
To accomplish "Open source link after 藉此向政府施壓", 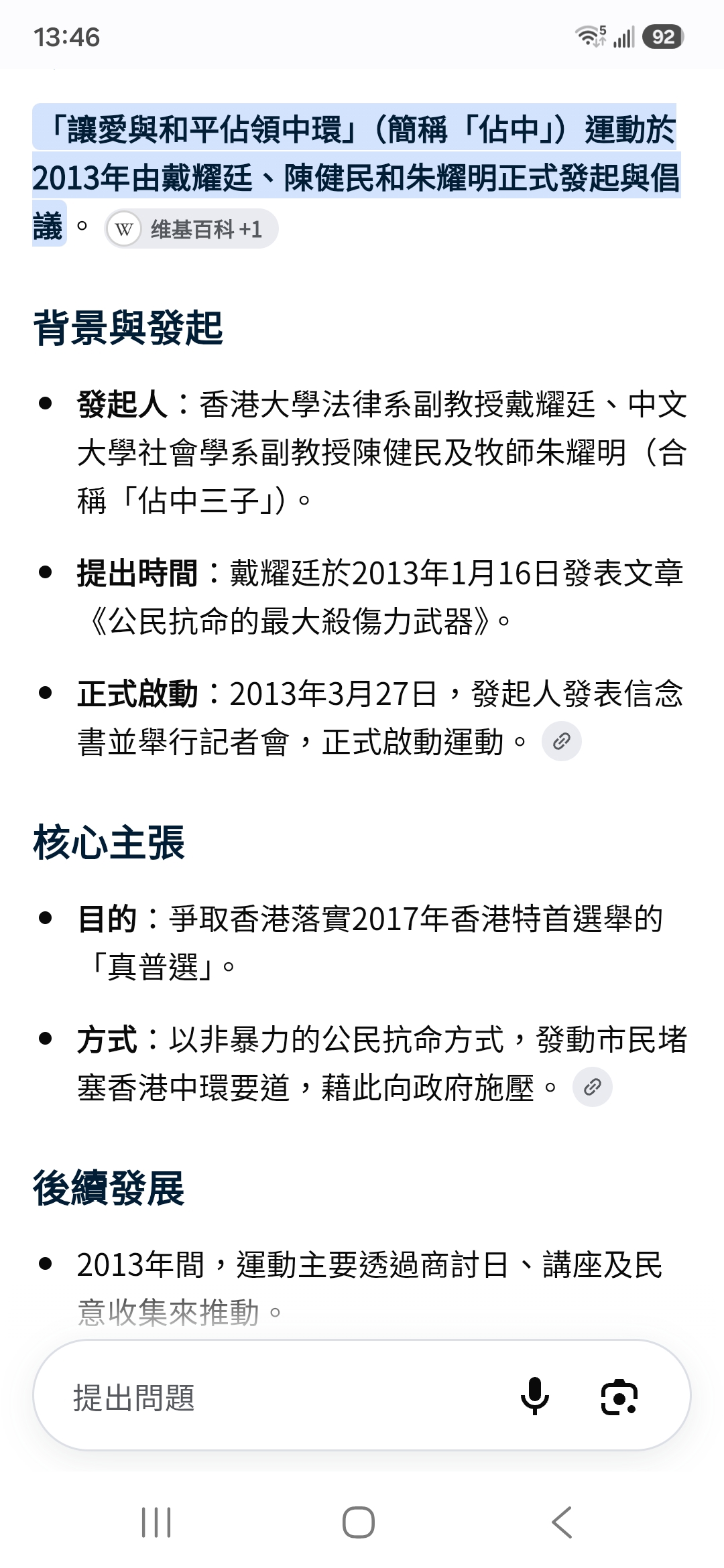I will [x=592, y=1087].
